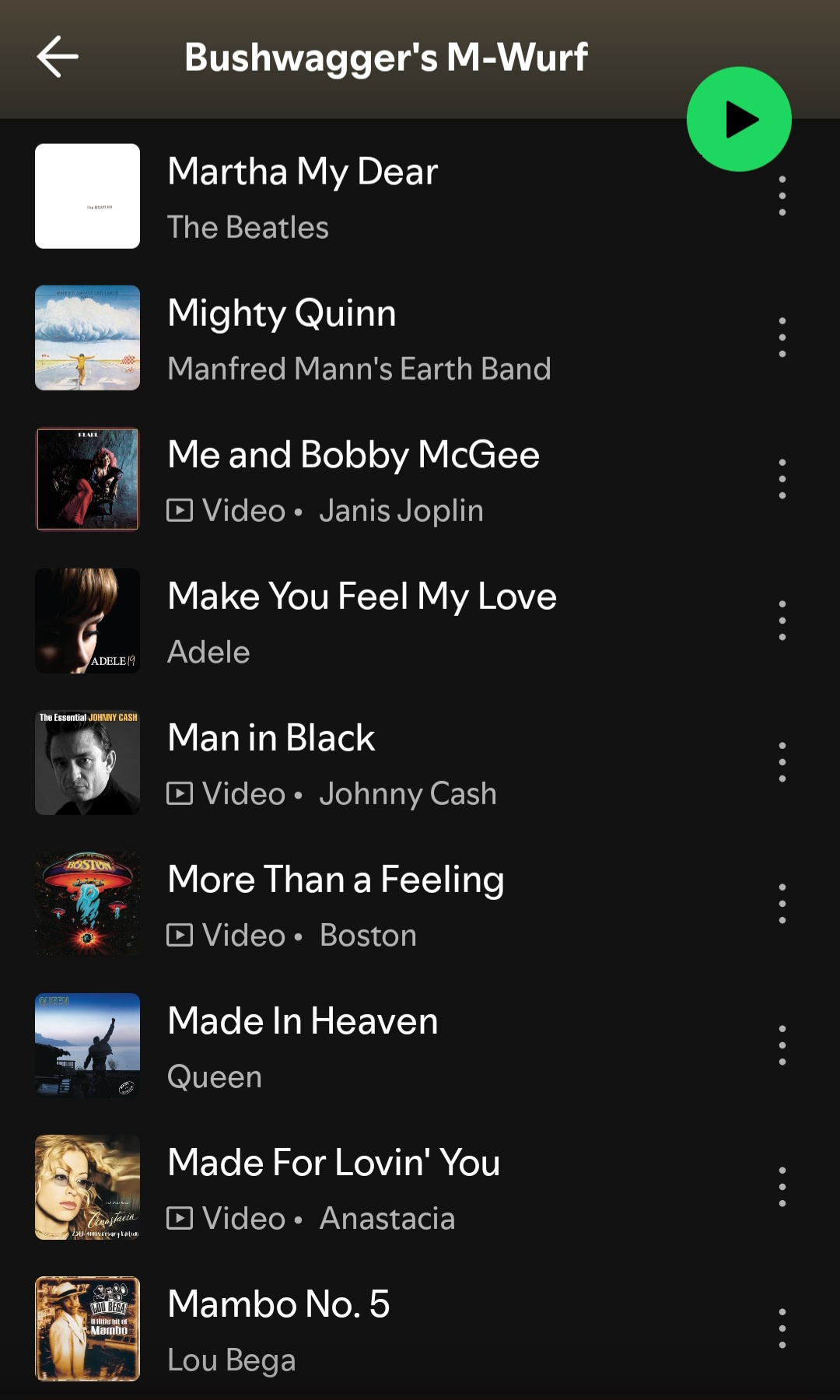This screenshot has width=840, height=1400.
Task: Show more options for Made In Heaven
Action: (782, 1045)
